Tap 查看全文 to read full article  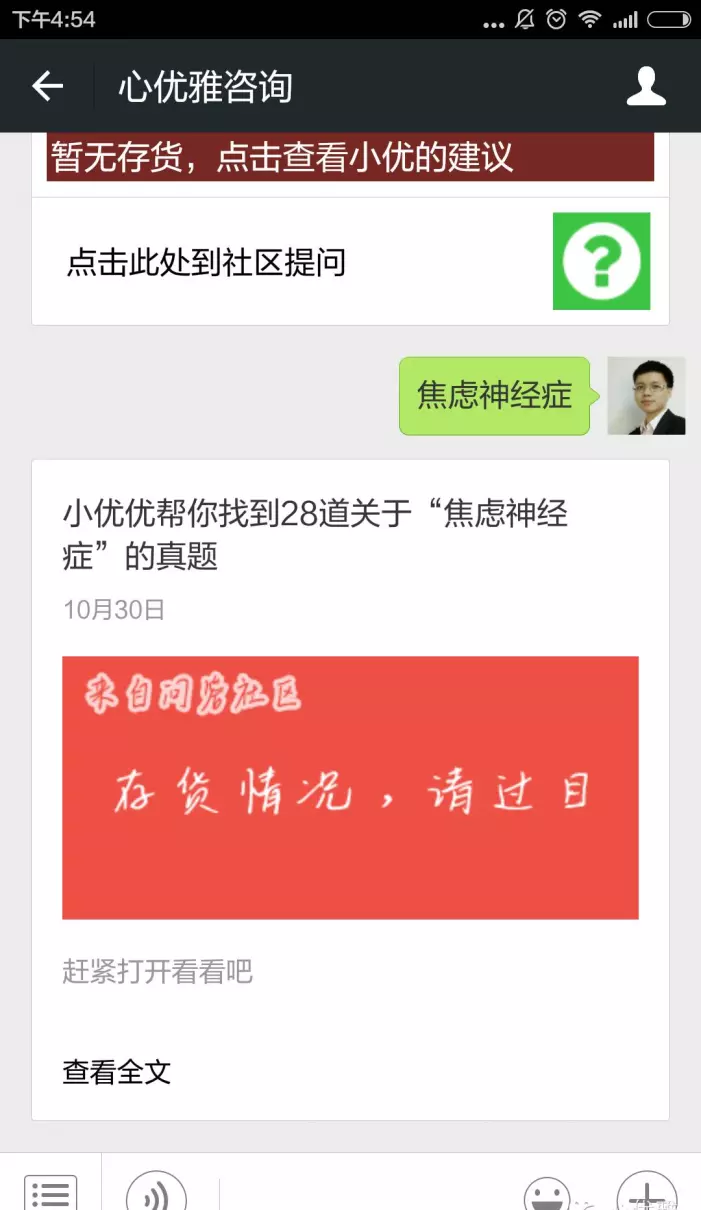(117, 1072)
